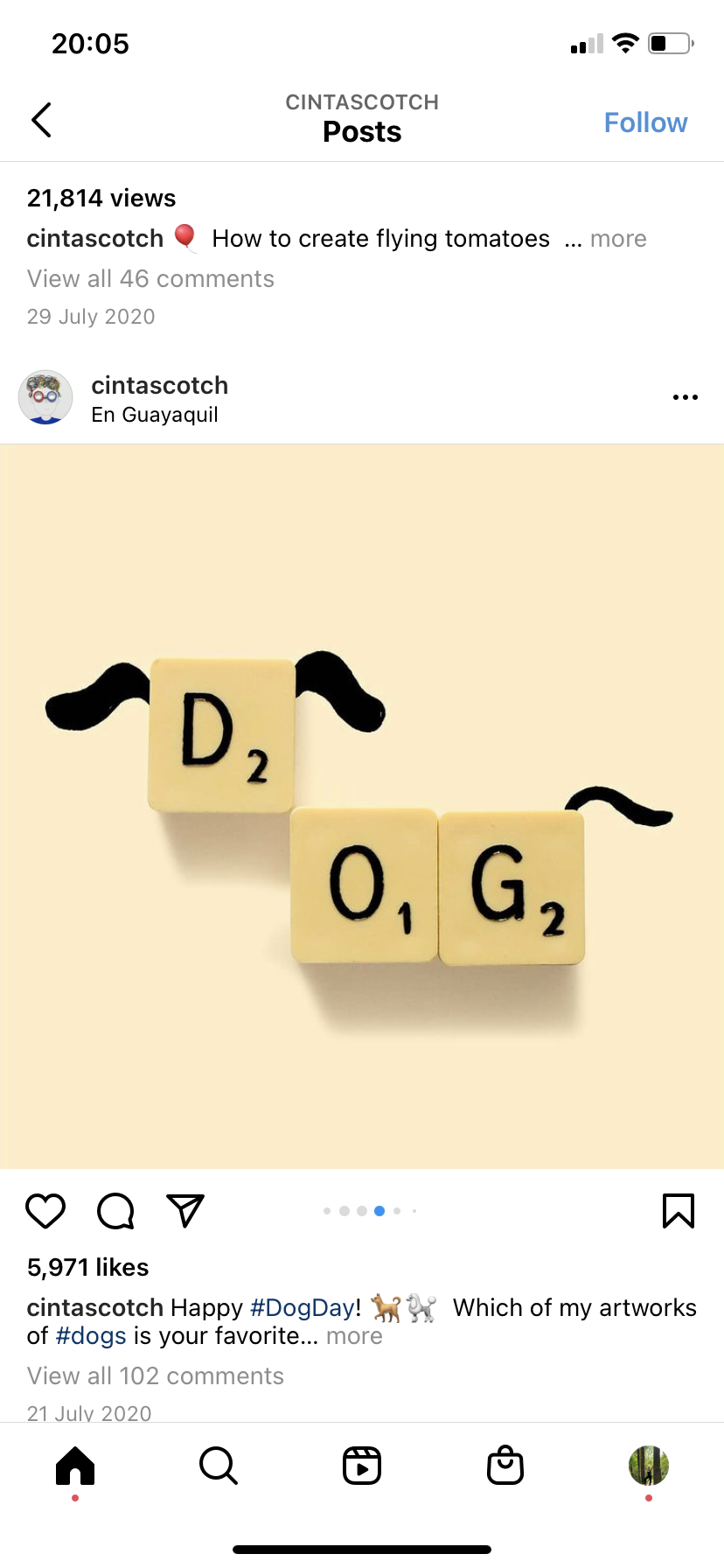View all 102 comments
This screenshot has height=1568, width=724.
156,1376
